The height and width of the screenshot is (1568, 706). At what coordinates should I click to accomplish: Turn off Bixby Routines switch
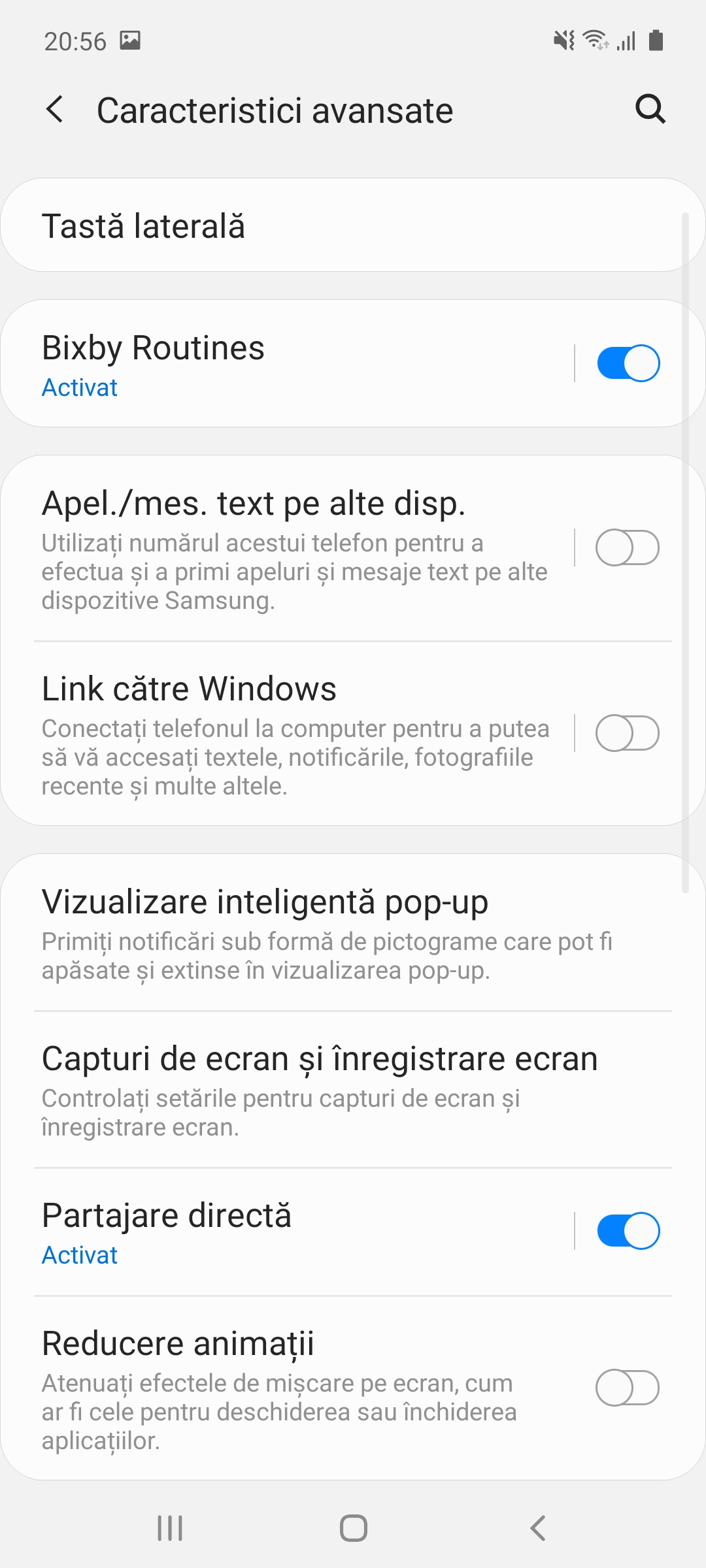[x=628, y=363]
